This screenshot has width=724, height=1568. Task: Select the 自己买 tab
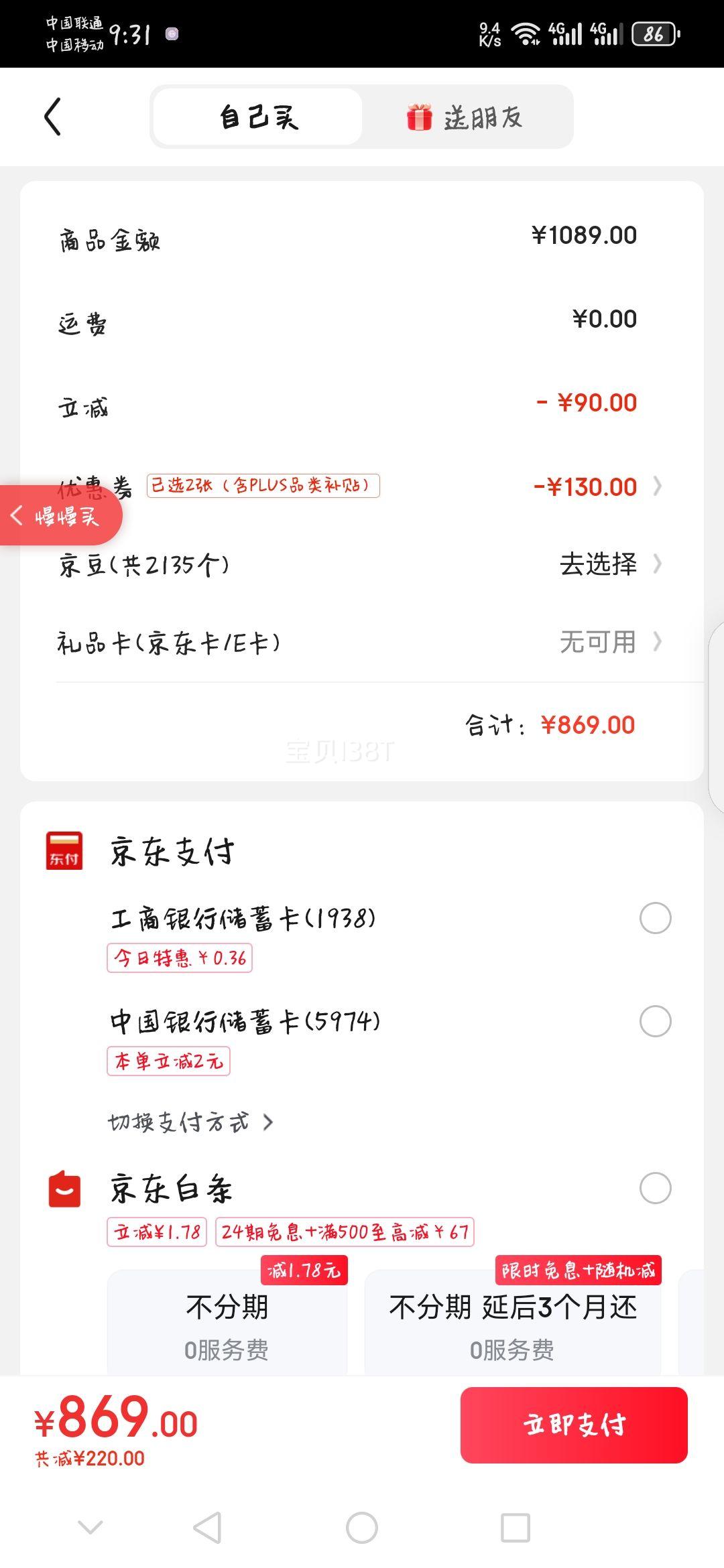click(x=258, y=117)
